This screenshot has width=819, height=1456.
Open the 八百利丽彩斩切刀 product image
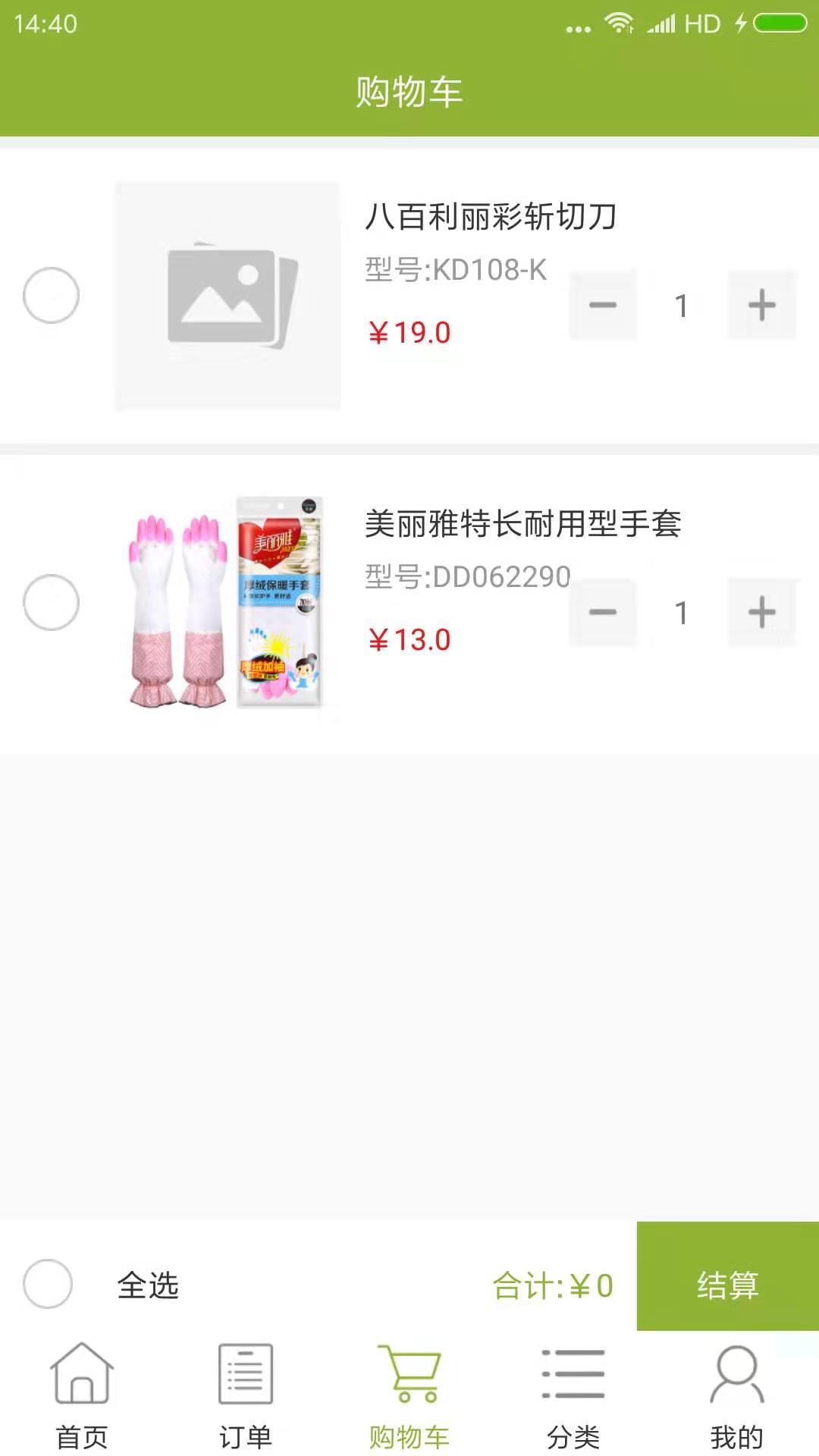coord(227,296)
